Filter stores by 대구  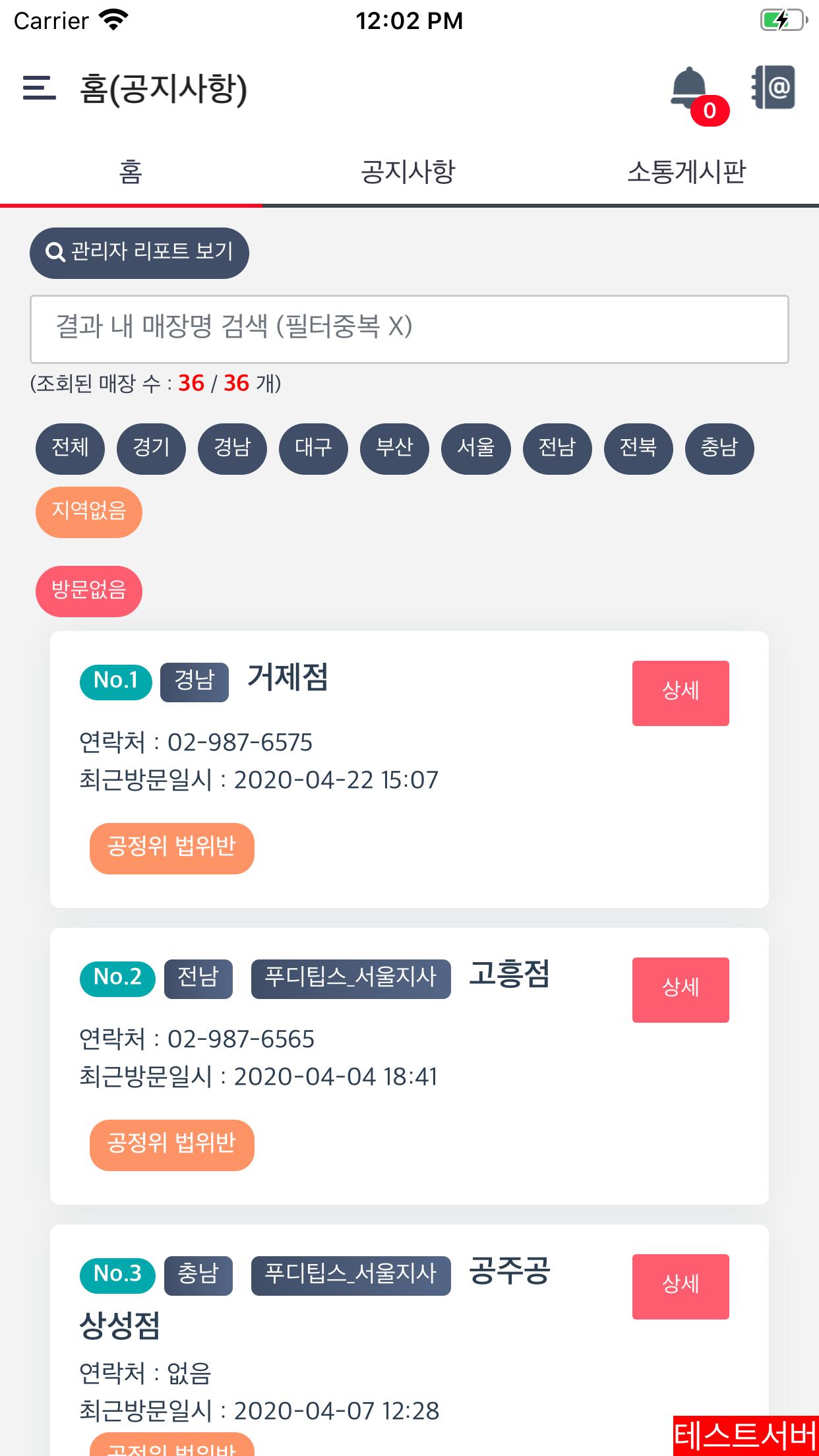(x=313, y=448)
